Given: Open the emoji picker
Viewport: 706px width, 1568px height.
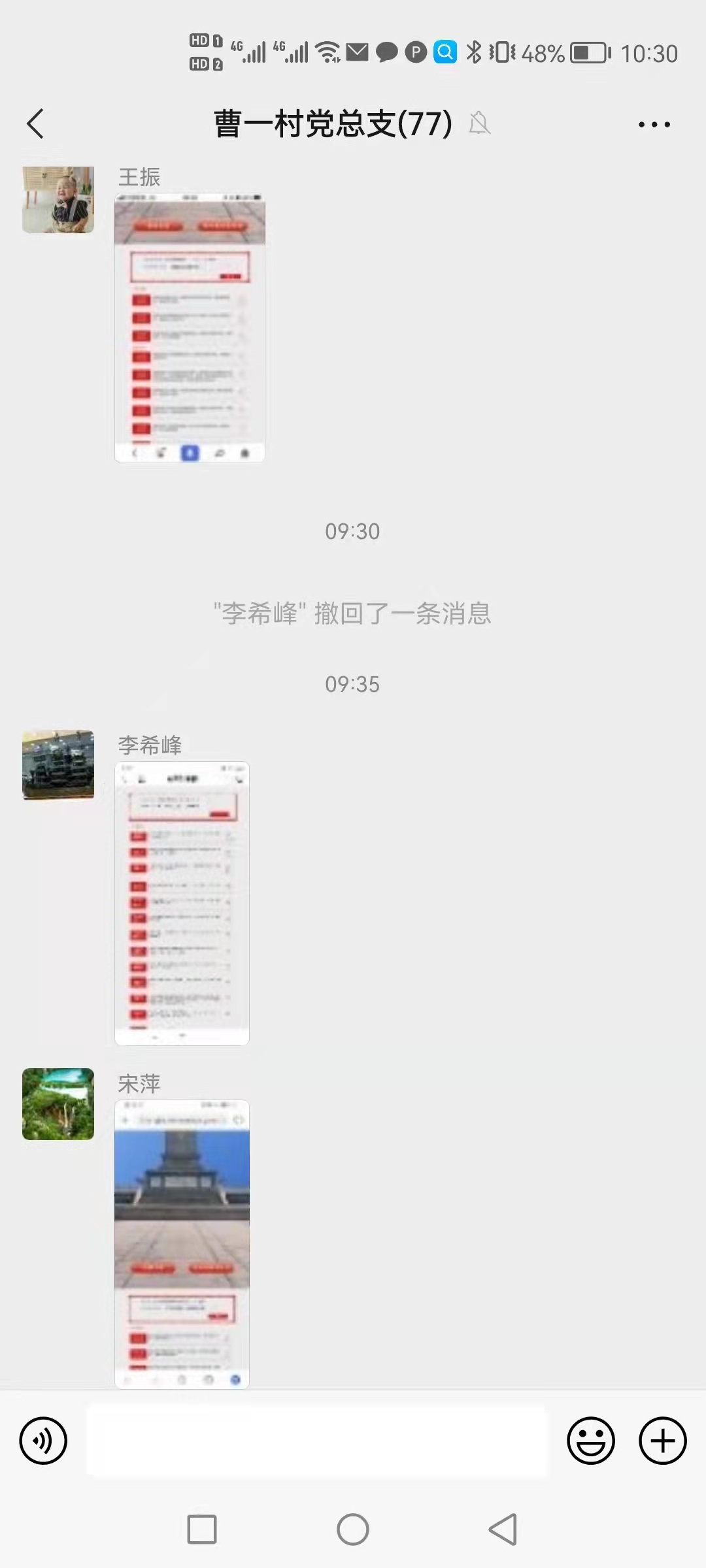Looking at the screenshot, I should click(591, 1441).
